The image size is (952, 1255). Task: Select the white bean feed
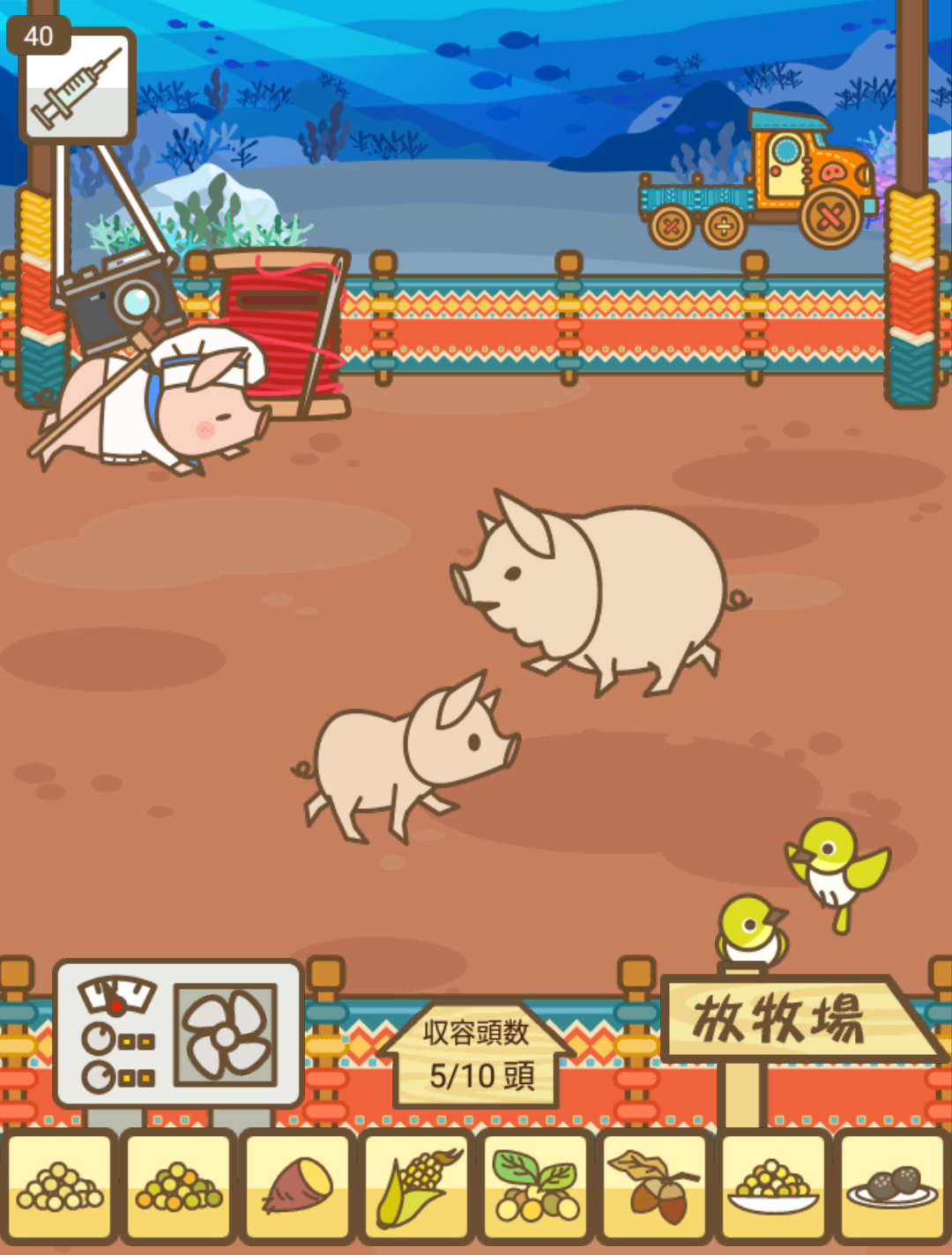[x=60, y=1185]
